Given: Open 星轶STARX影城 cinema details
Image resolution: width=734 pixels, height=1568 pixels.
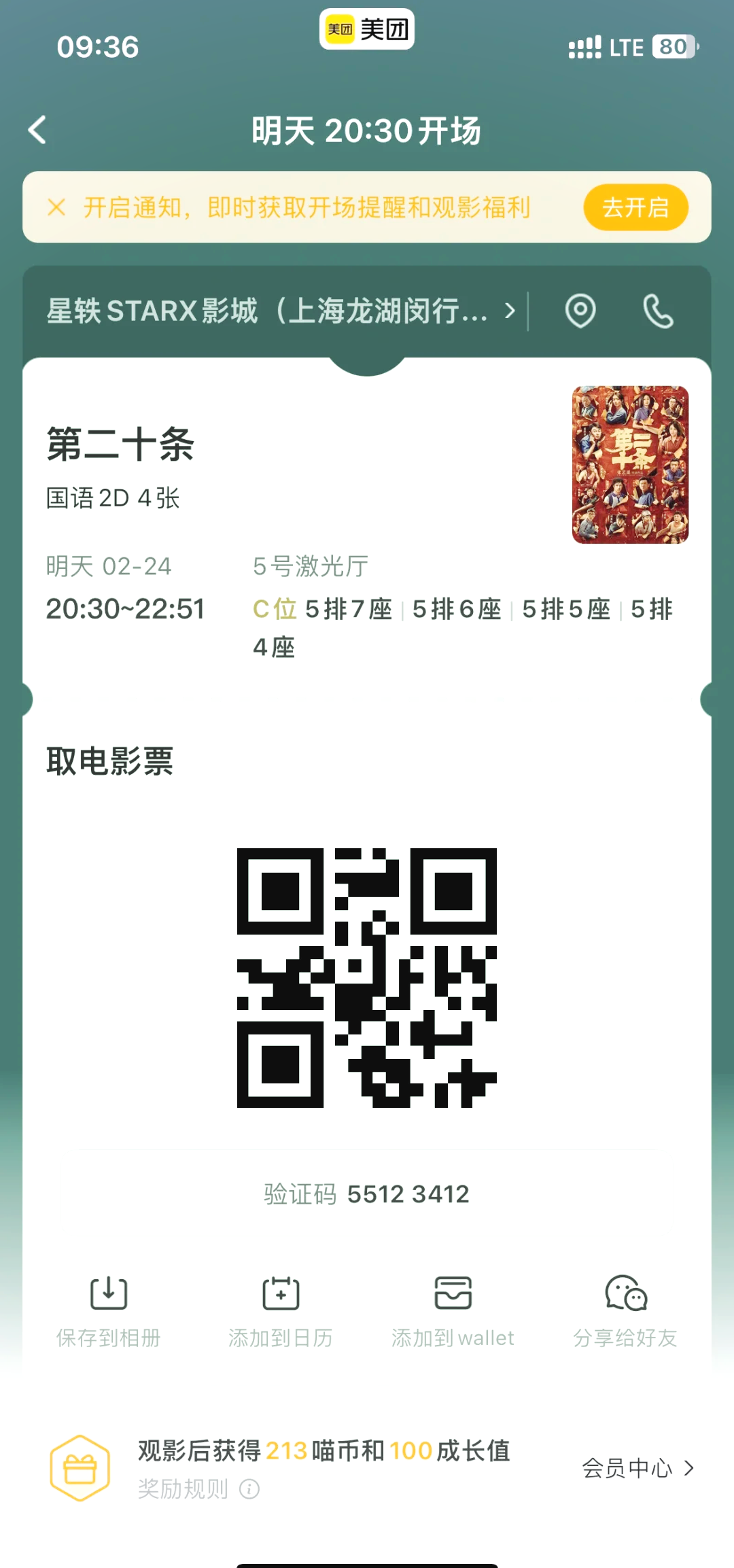Looking at the screenshot, I should coord(279,311).
